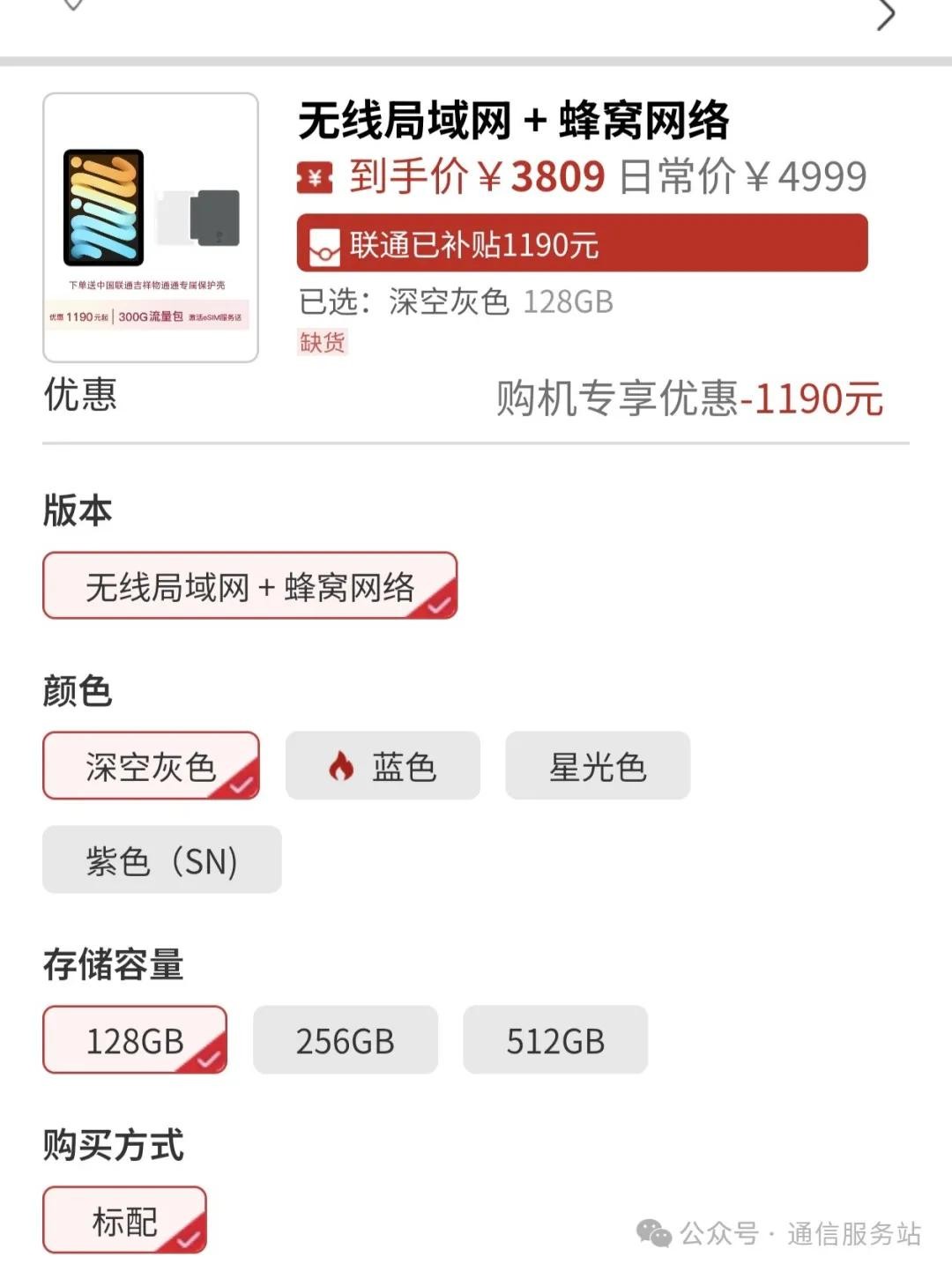The image size is (952, 1272).
Task: Select the 无线局域网 + 蜂窝网络 version
Action: tap(249, 586)
